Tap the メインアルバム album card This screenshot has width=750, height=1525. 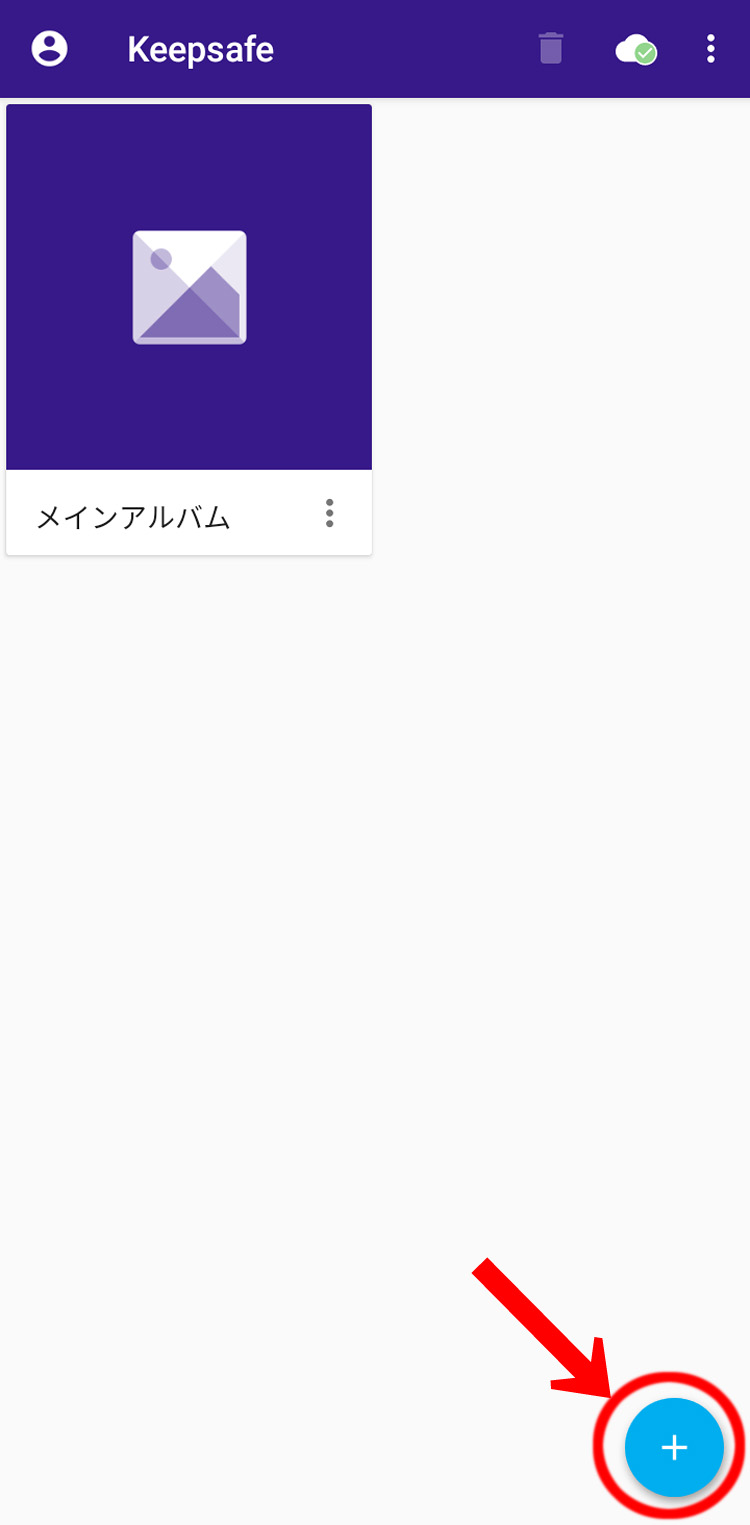point(188,330)
